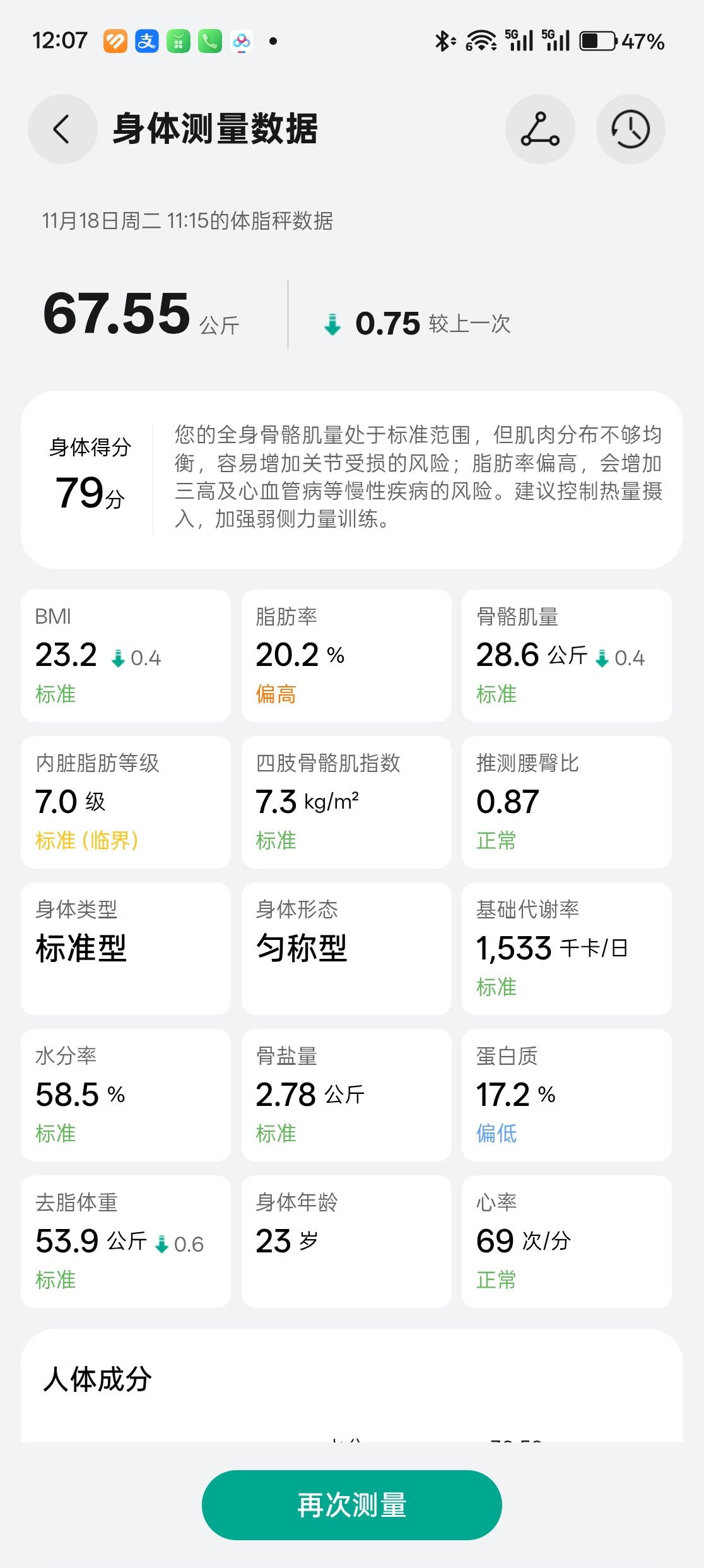Open the 身体得分 79分 summary card
This screenshot has width=704, height=1568.
tap(352, 480)
